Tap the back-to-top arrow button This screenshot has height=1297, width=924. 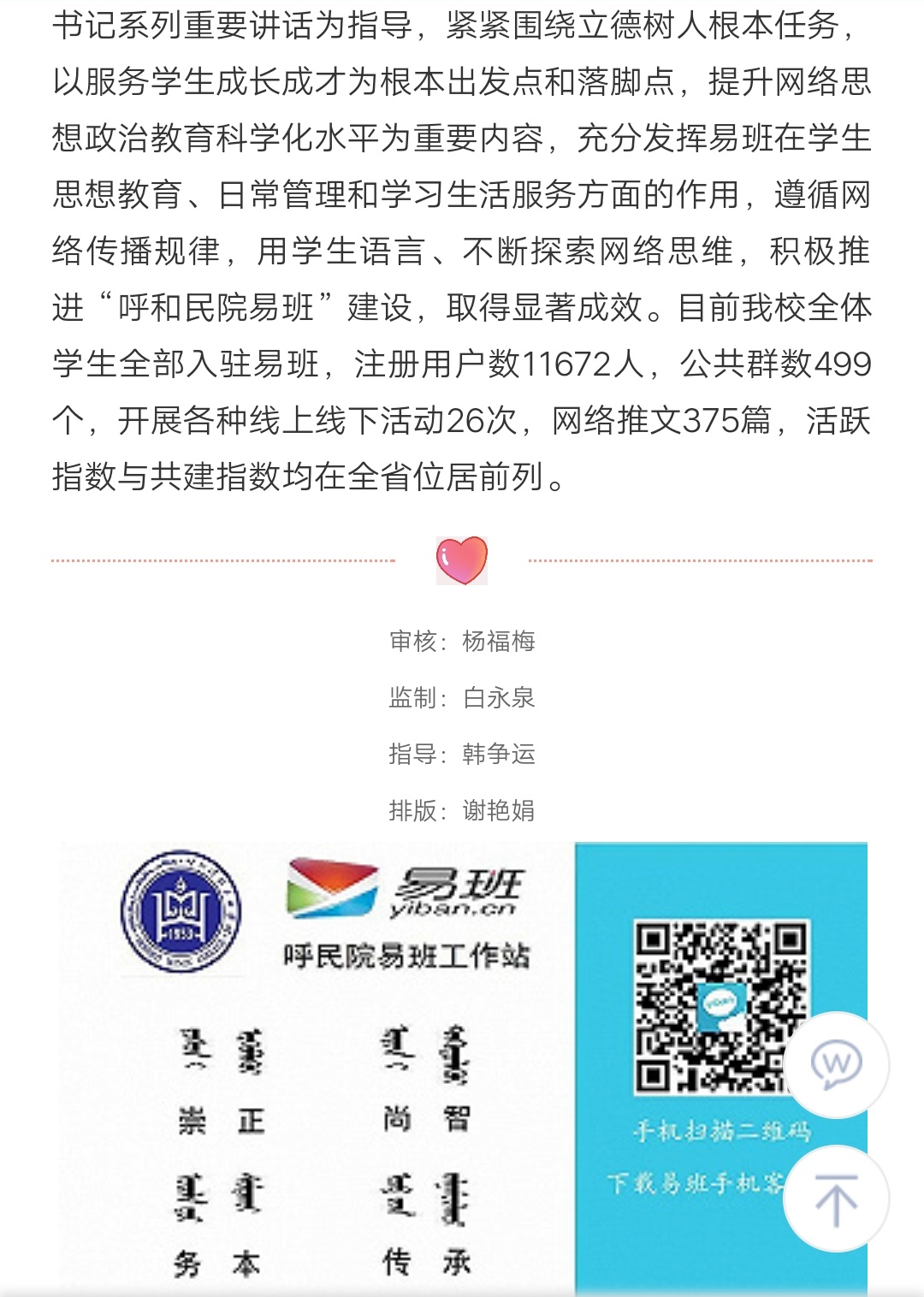tap(836, 1199)
